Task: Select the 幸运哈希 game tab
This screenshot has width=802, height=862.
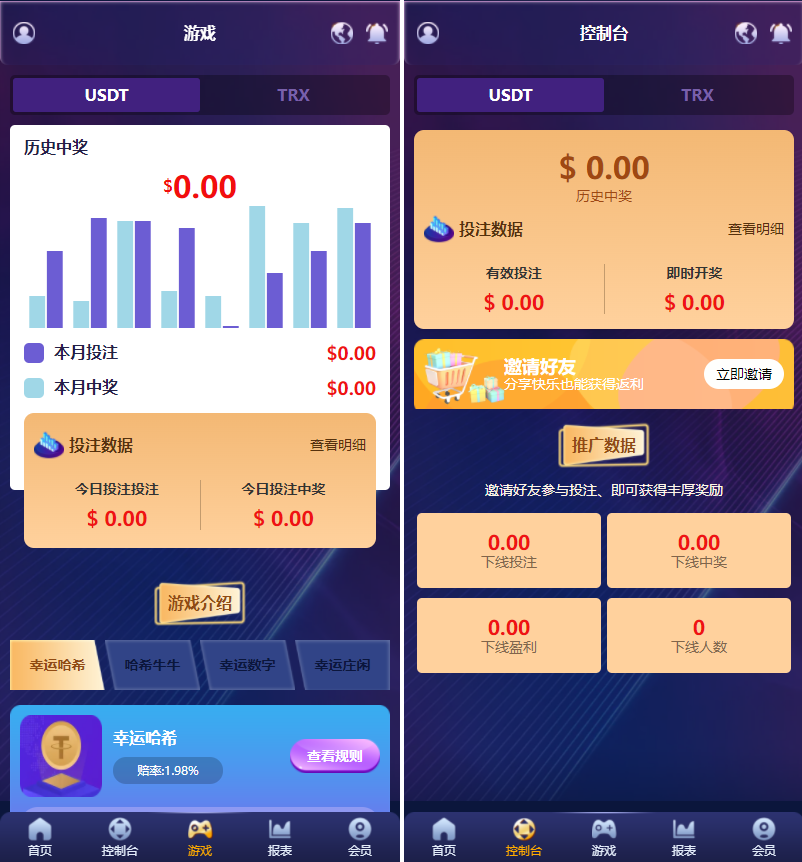Action: pos(56,665)
